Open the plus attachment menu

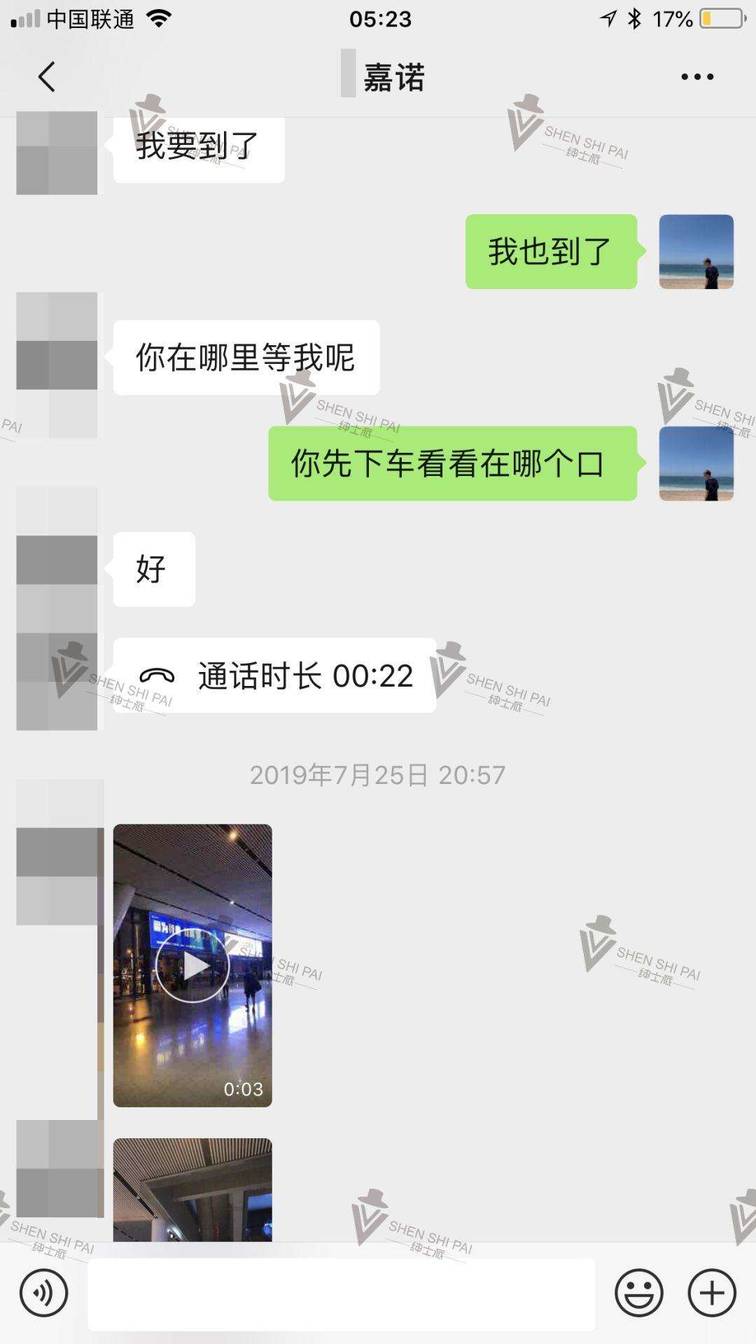[712, 1293]
